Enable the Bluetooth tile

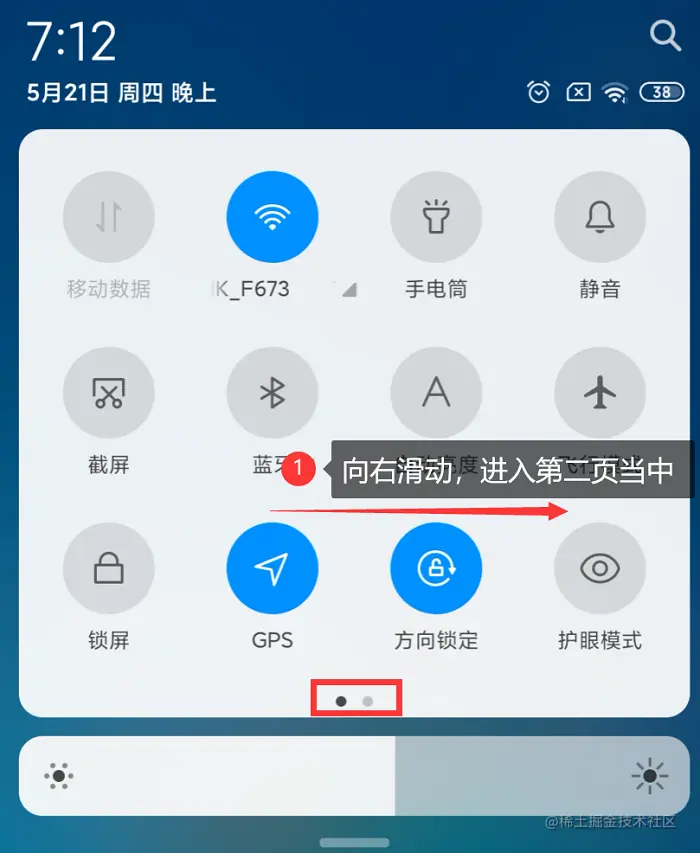(272, 393)
